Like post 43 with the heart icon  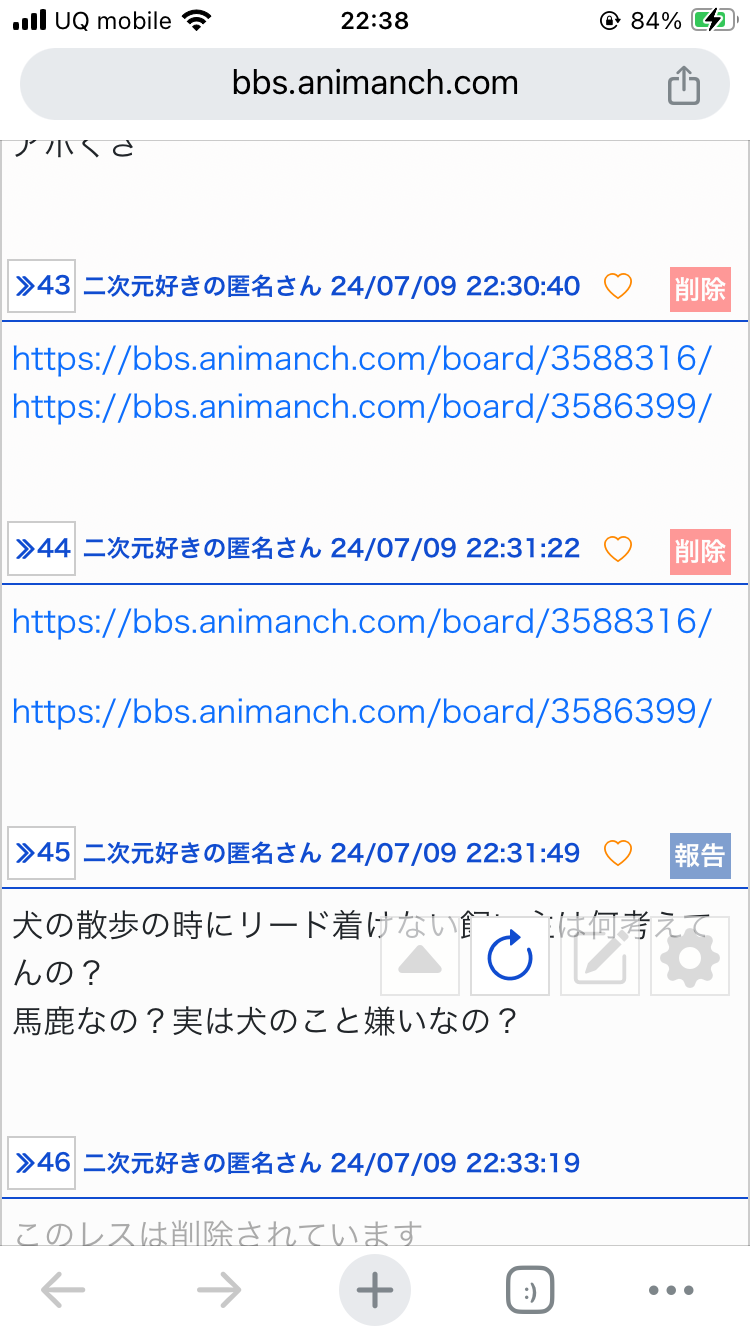click(x=618, y=287)
